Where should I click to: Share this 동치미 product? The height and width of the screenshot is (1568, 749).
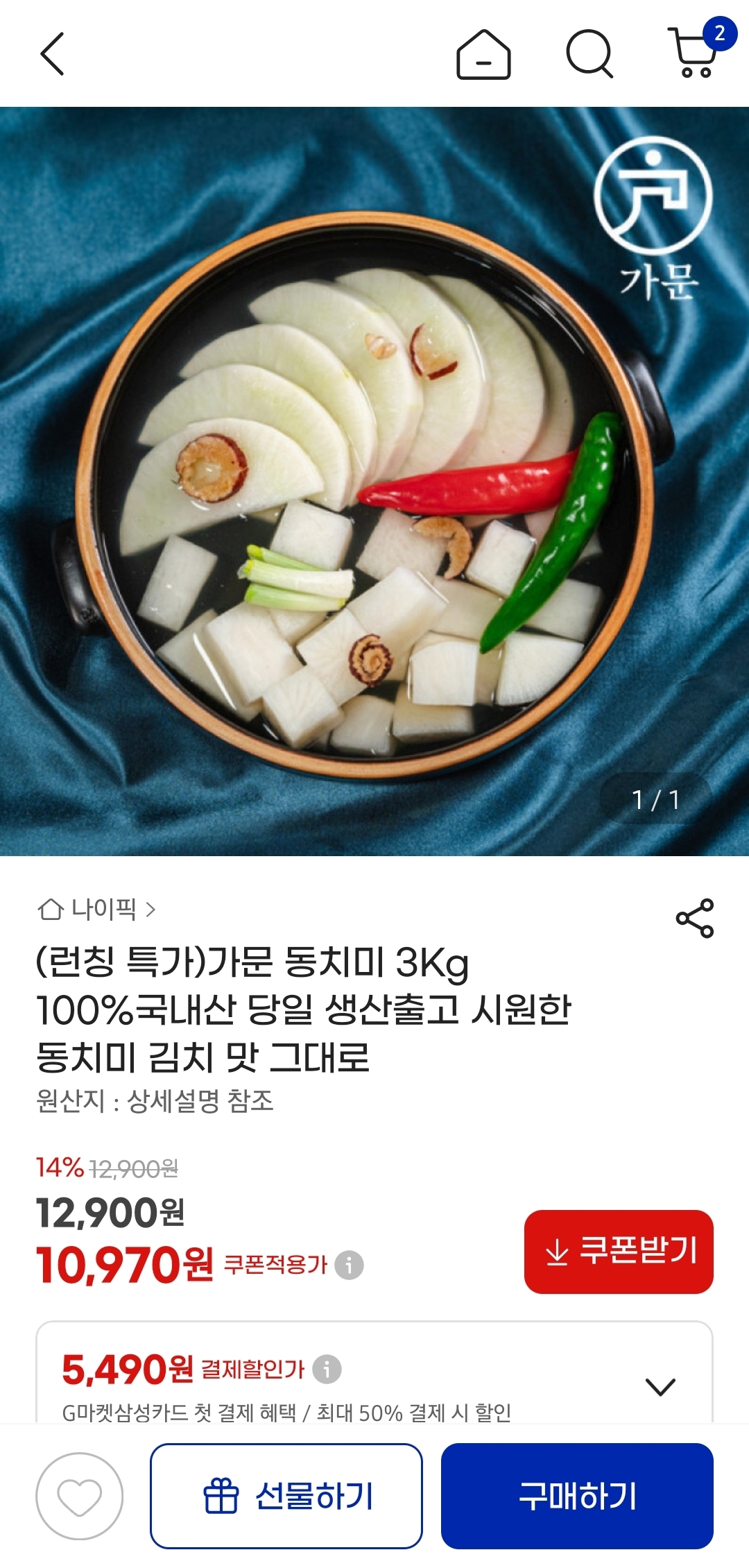[x=694, y=918]
